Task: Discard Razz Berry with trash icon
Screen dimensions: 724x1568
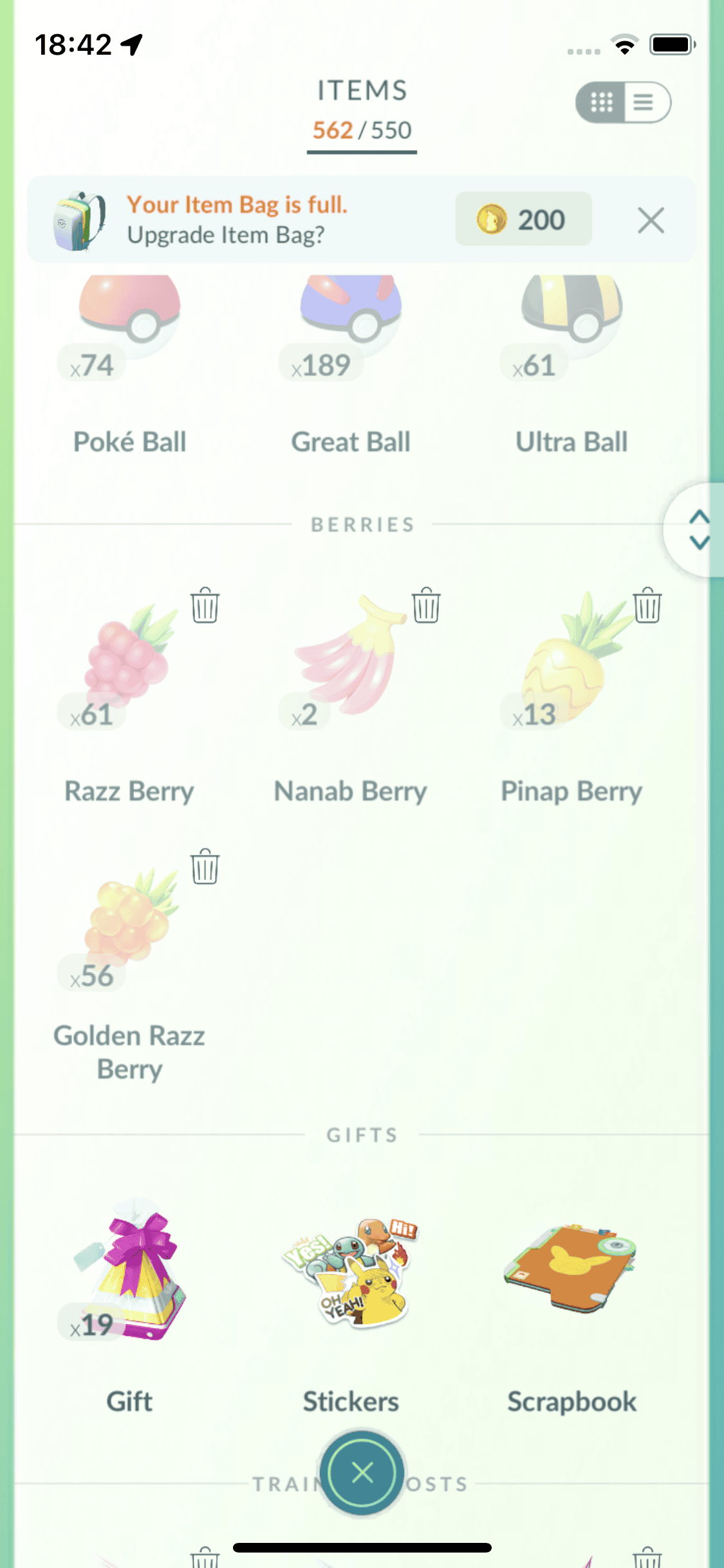Action: [x=205, y=606]
